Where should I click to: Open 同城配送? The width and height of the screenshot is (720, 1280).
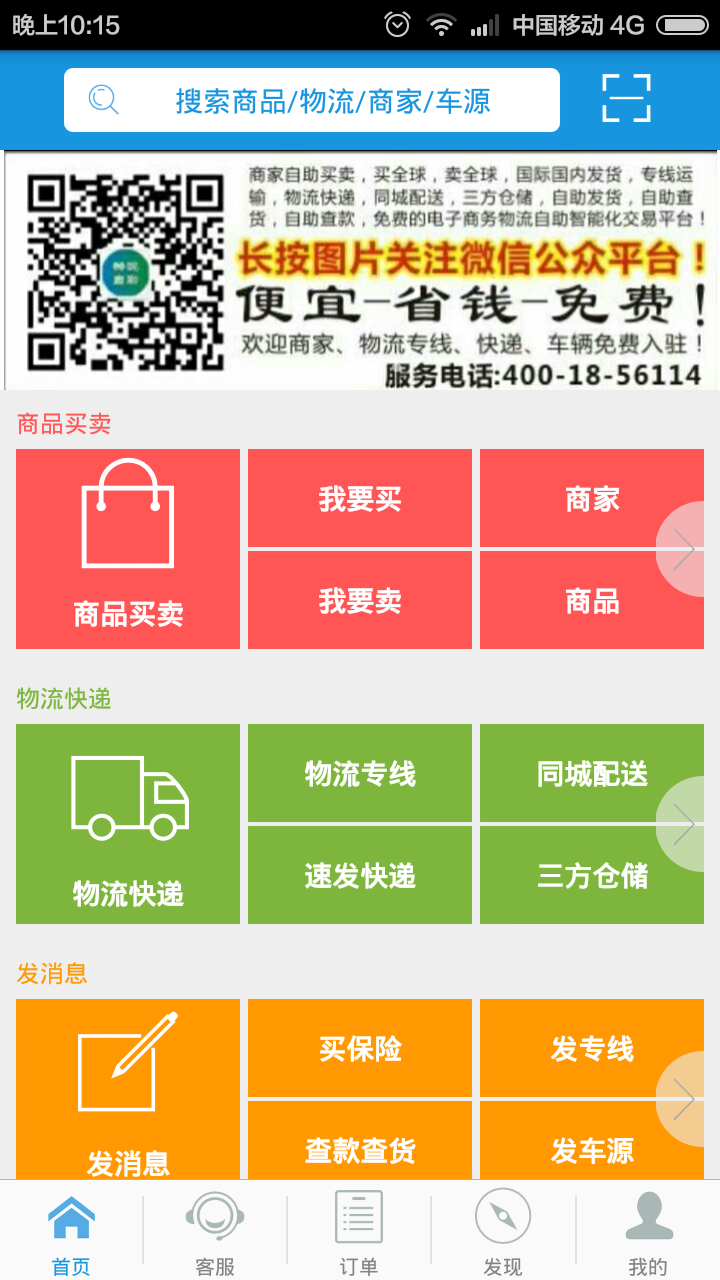580,773
